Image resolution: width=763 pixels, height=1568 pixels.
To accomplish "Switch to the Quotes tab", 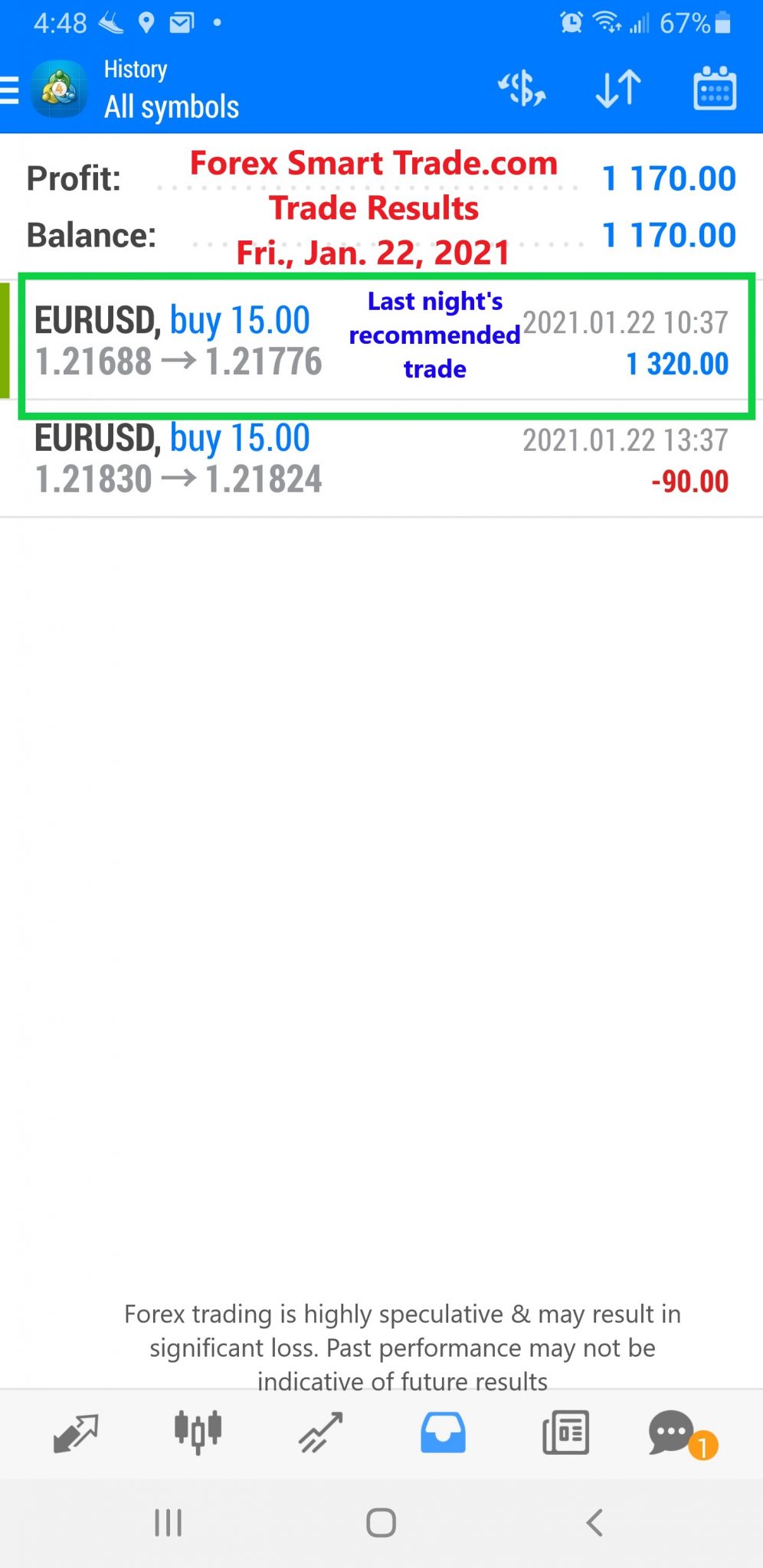I will (75, 1433).
